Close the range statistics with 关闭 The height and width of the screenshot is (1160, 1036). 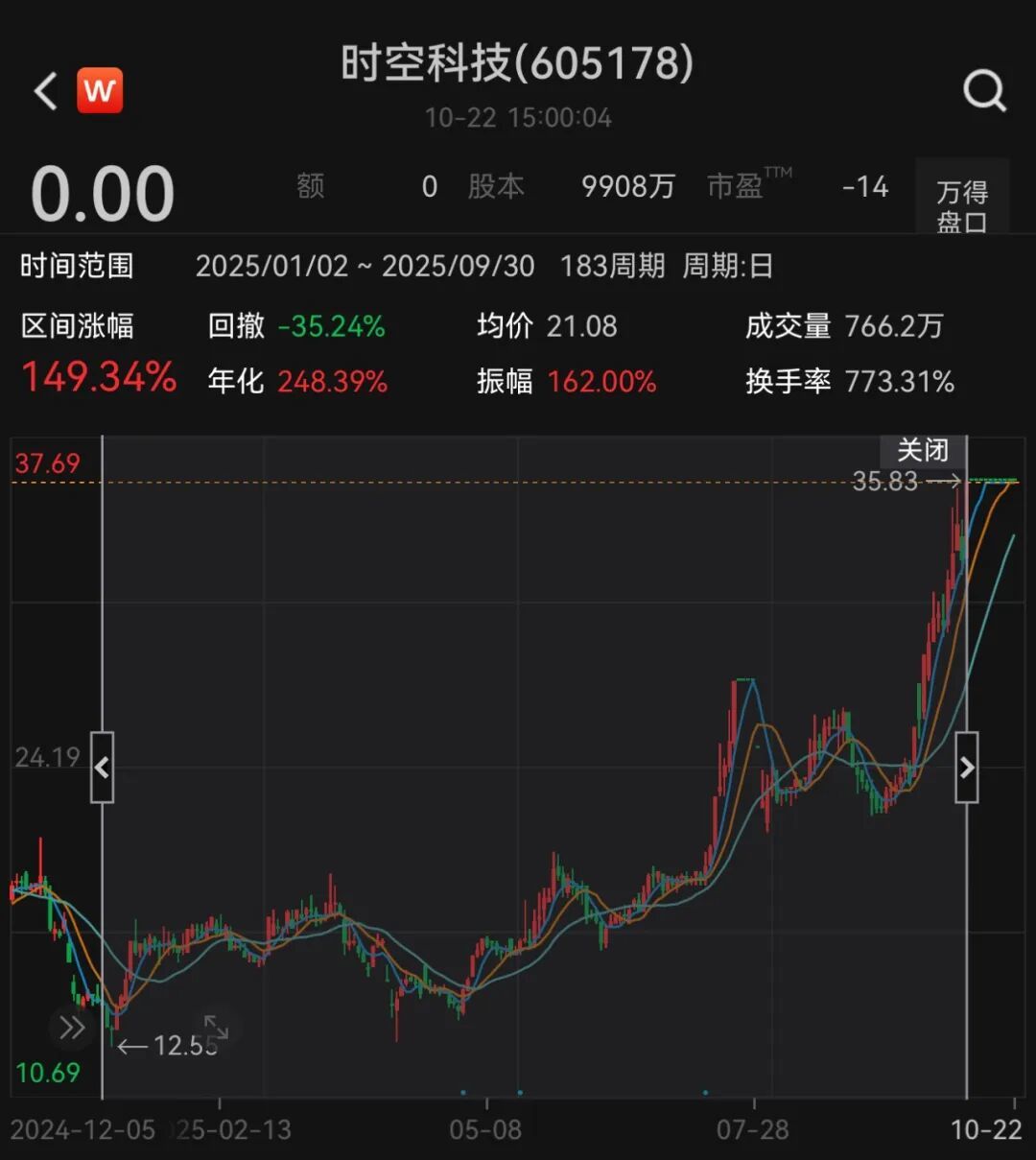click(922, 450)
